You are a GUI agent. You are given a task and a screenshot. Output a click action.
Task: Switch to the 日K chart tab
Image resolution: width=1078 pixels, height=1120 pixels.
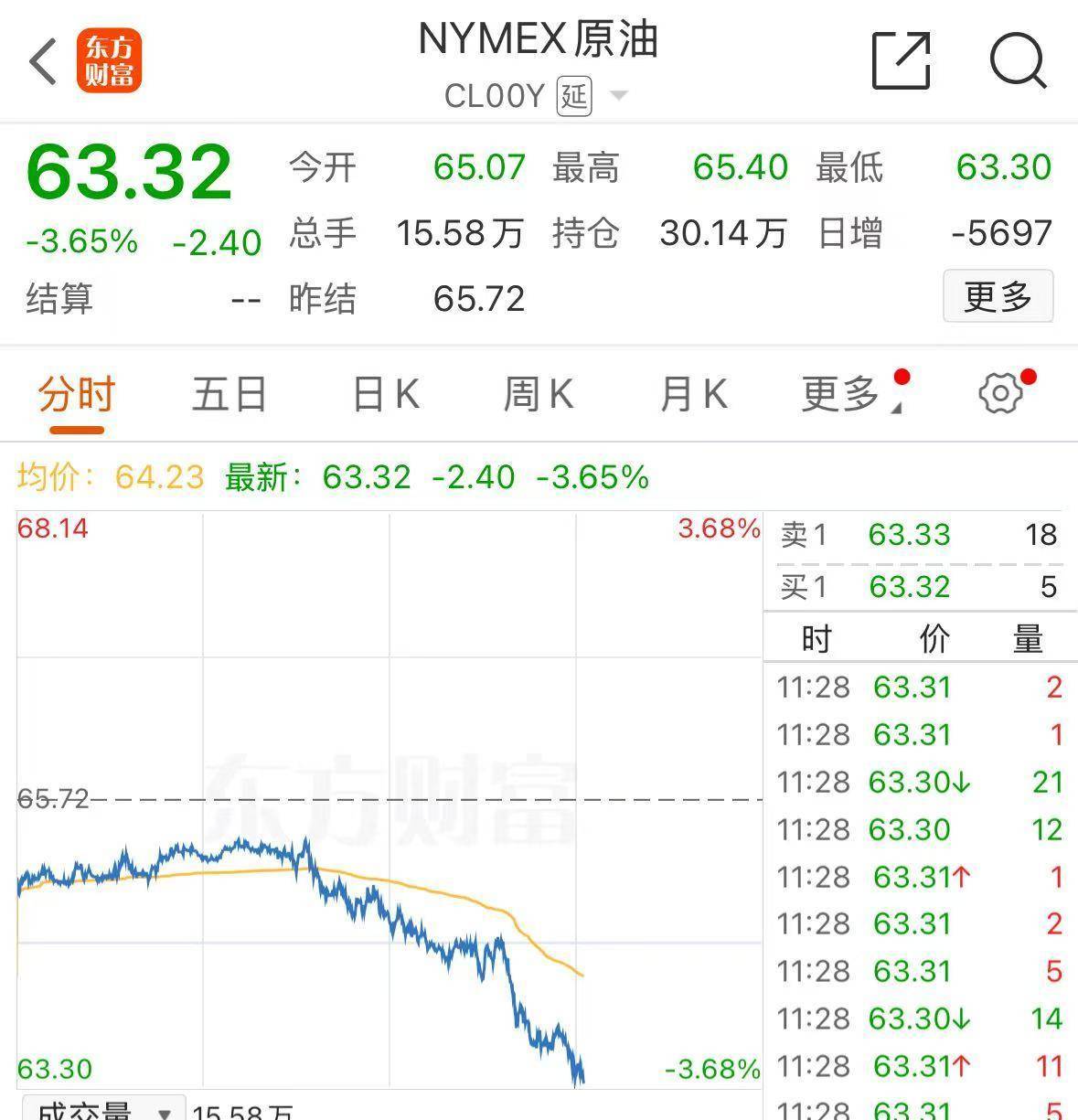pos(386,395)
